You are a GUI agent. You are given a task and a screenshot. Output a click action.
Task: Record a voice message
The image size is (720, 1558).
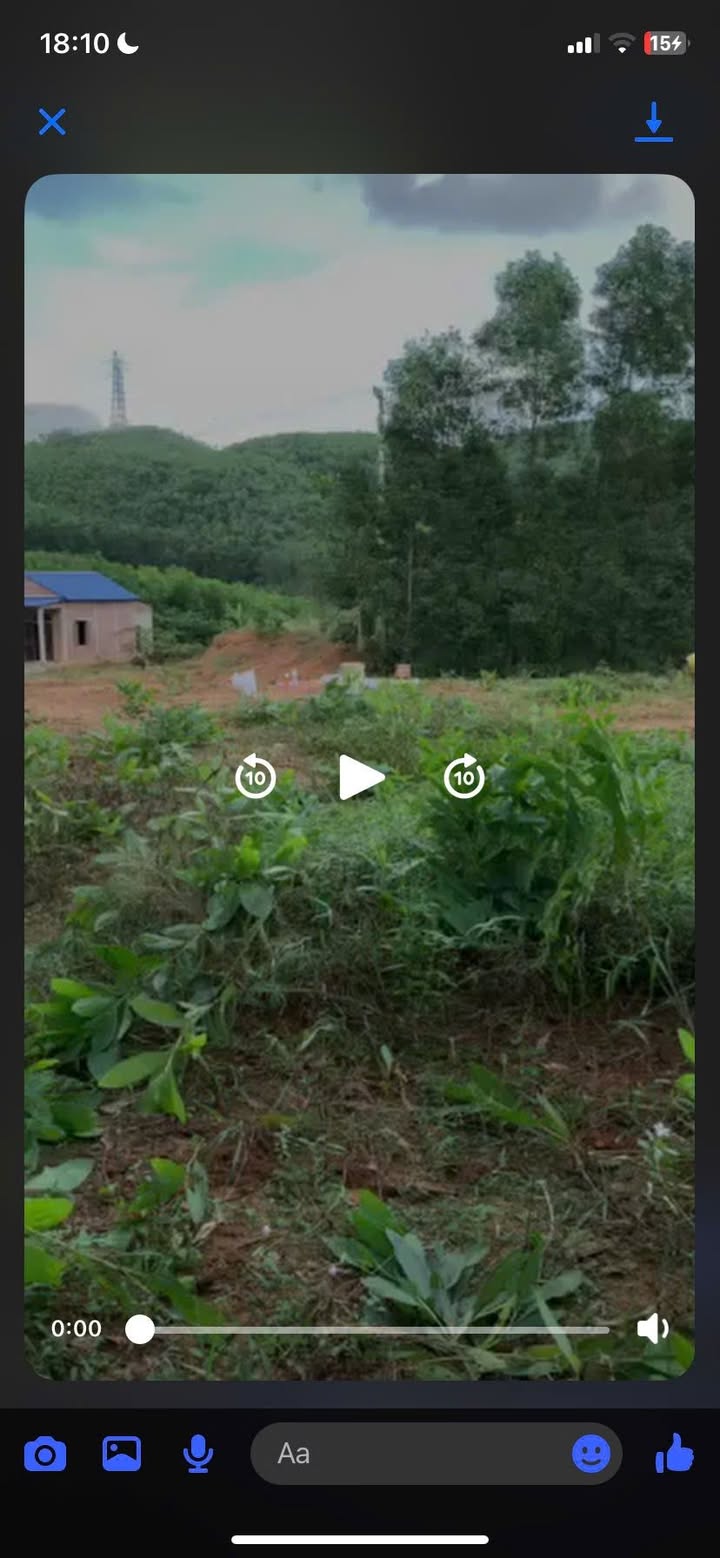click(x=199, y=1454)
